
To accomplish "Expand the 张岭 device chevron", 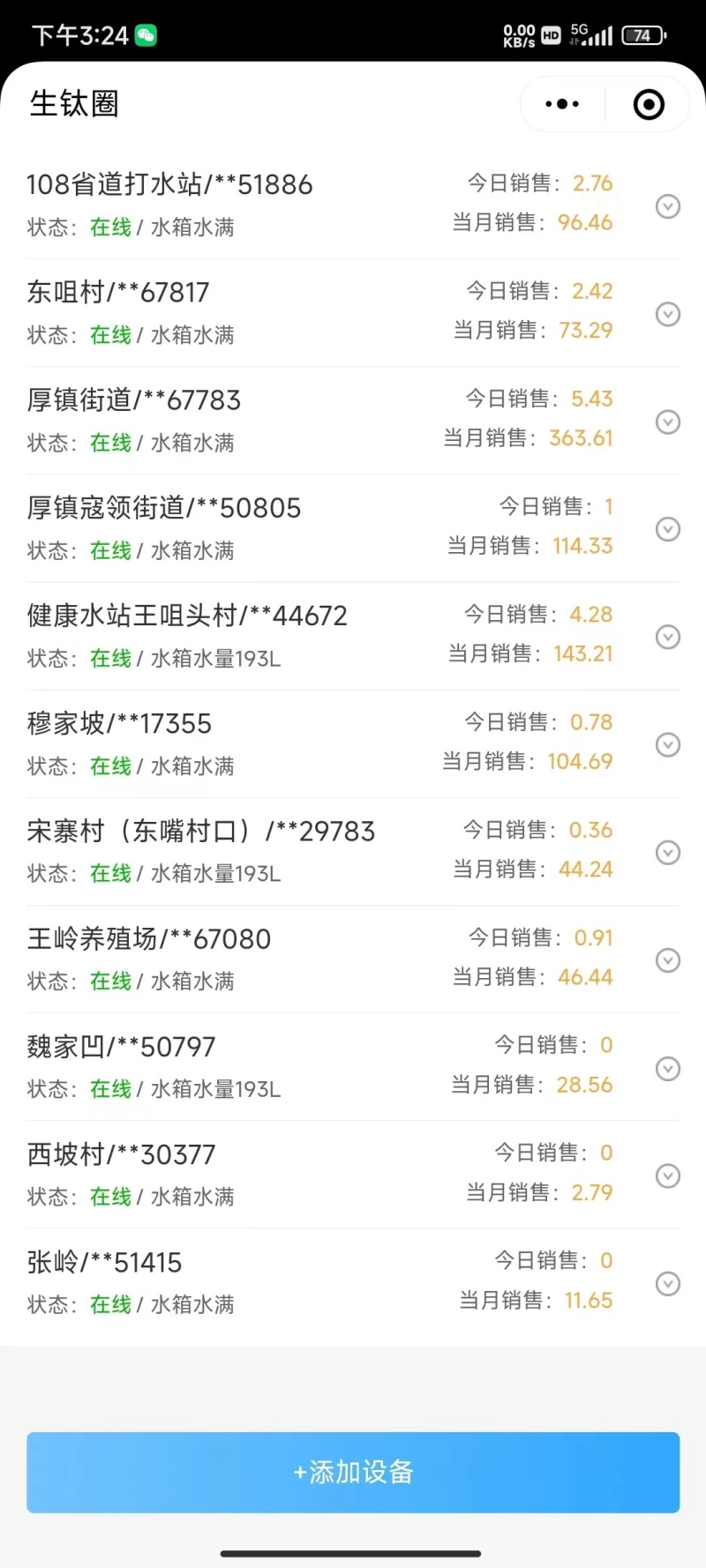I will click(x=668, y=1283).
